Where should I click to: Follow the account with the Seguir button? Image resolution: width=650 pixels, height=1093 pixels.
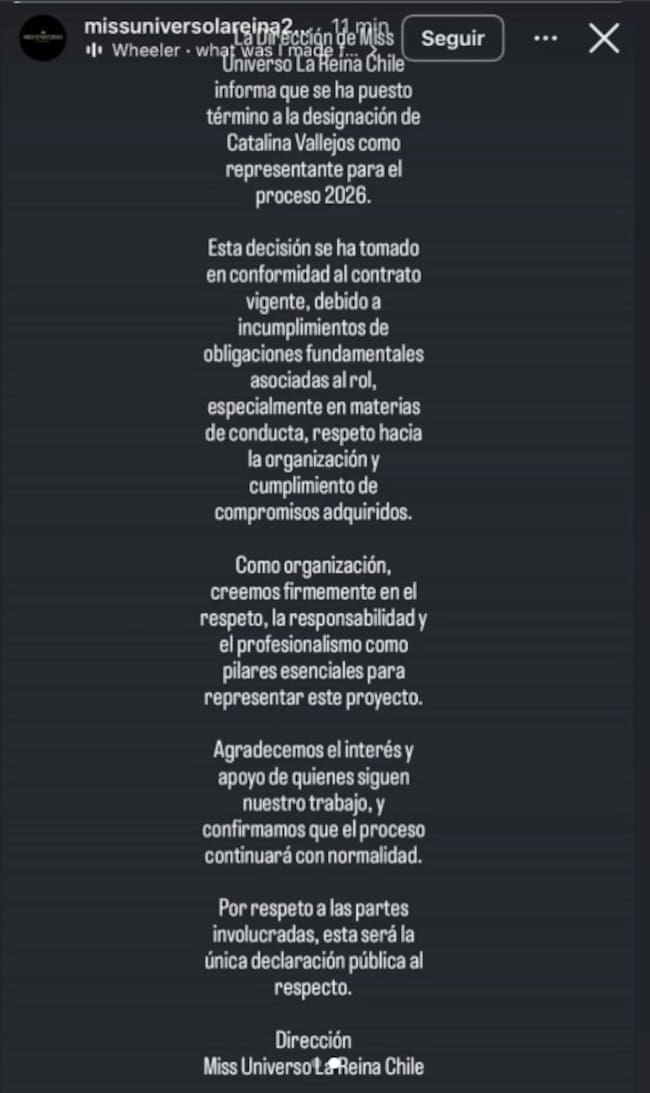tap(453, 38)
